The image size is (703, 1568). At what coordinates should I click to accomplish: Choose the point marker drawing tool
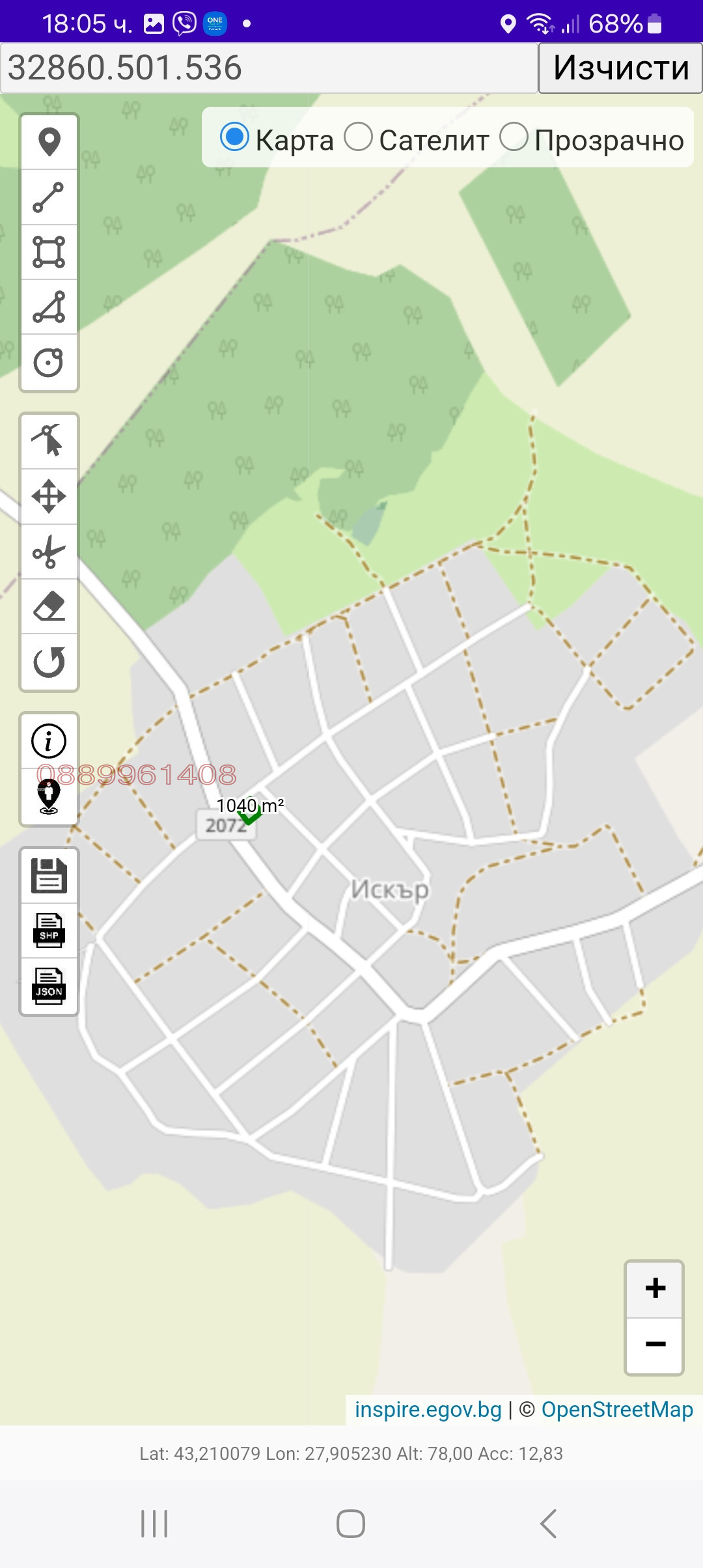49,142
